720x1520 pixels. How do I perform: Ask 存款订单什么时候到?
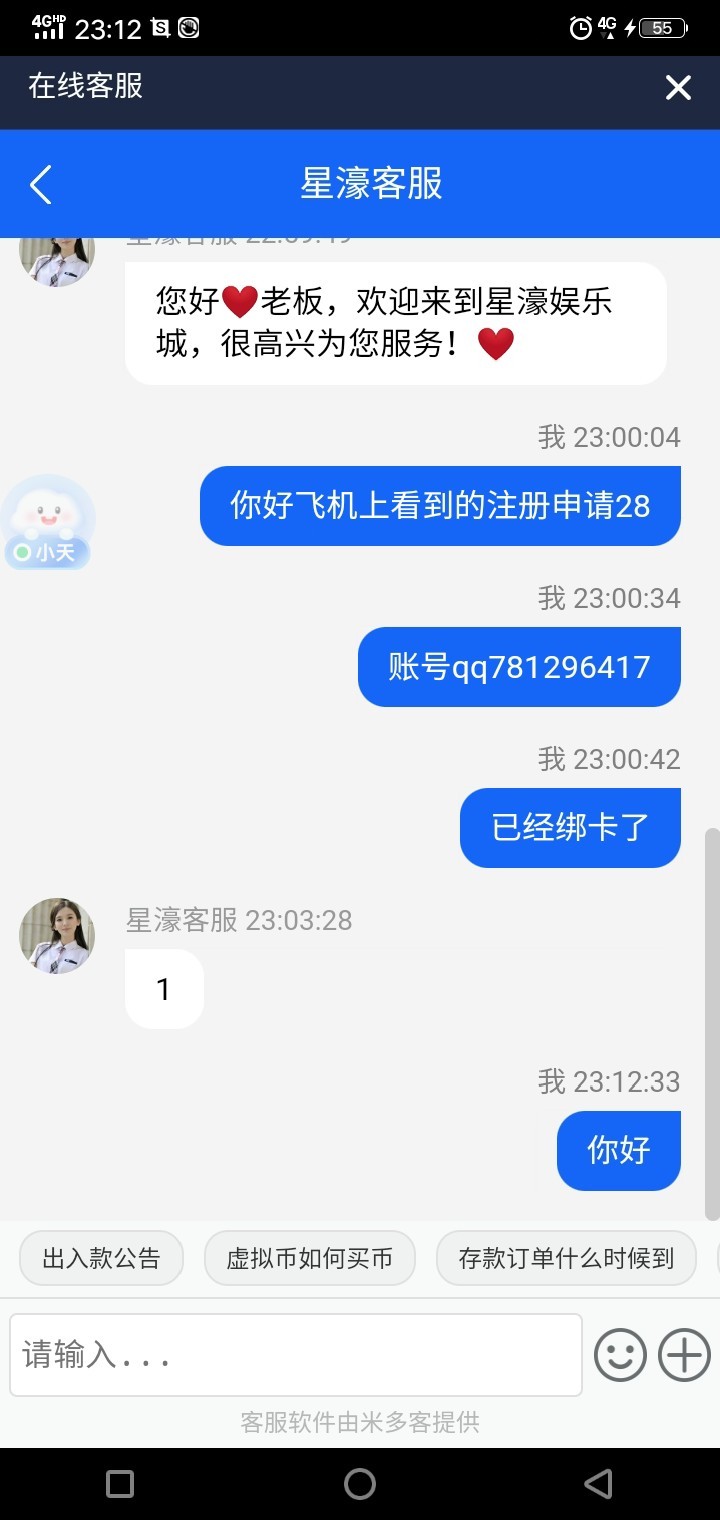[566, 1258]
